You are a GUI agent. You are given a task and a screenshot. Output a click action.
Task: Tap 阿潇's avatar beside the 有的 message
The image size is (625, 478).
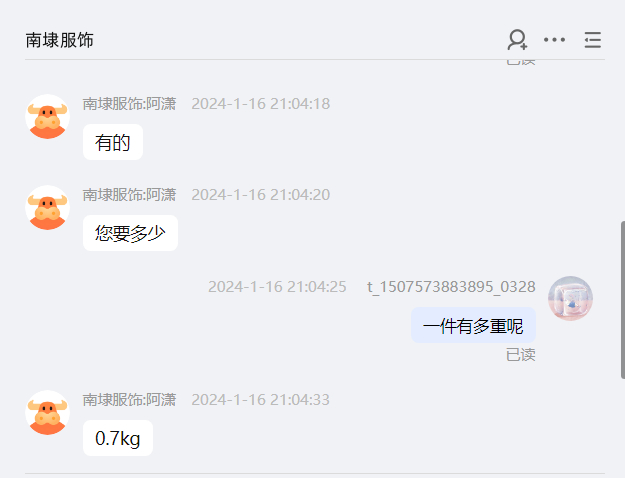47,118
